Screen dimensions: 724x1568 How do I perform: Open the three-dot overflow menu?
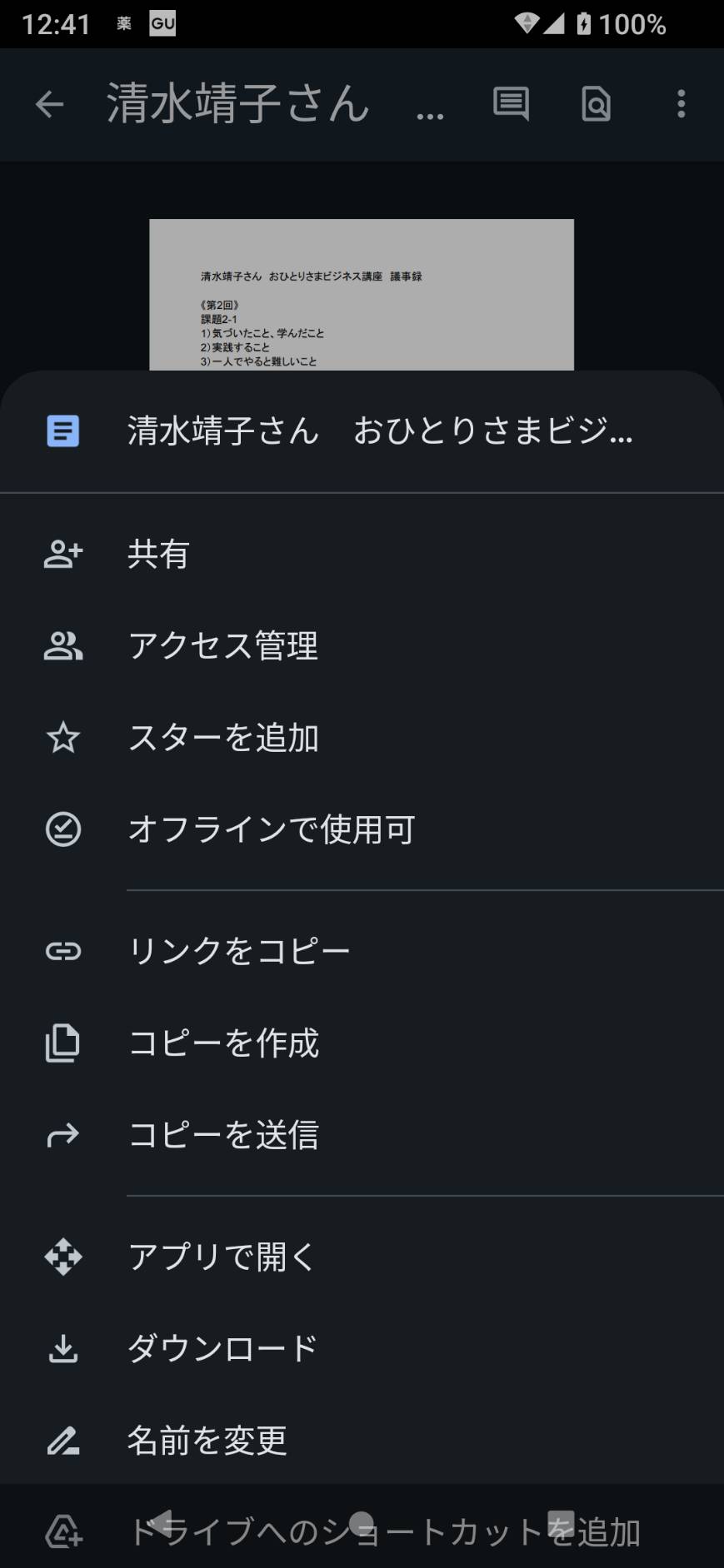pyautogui.click(x=682, y=104)
